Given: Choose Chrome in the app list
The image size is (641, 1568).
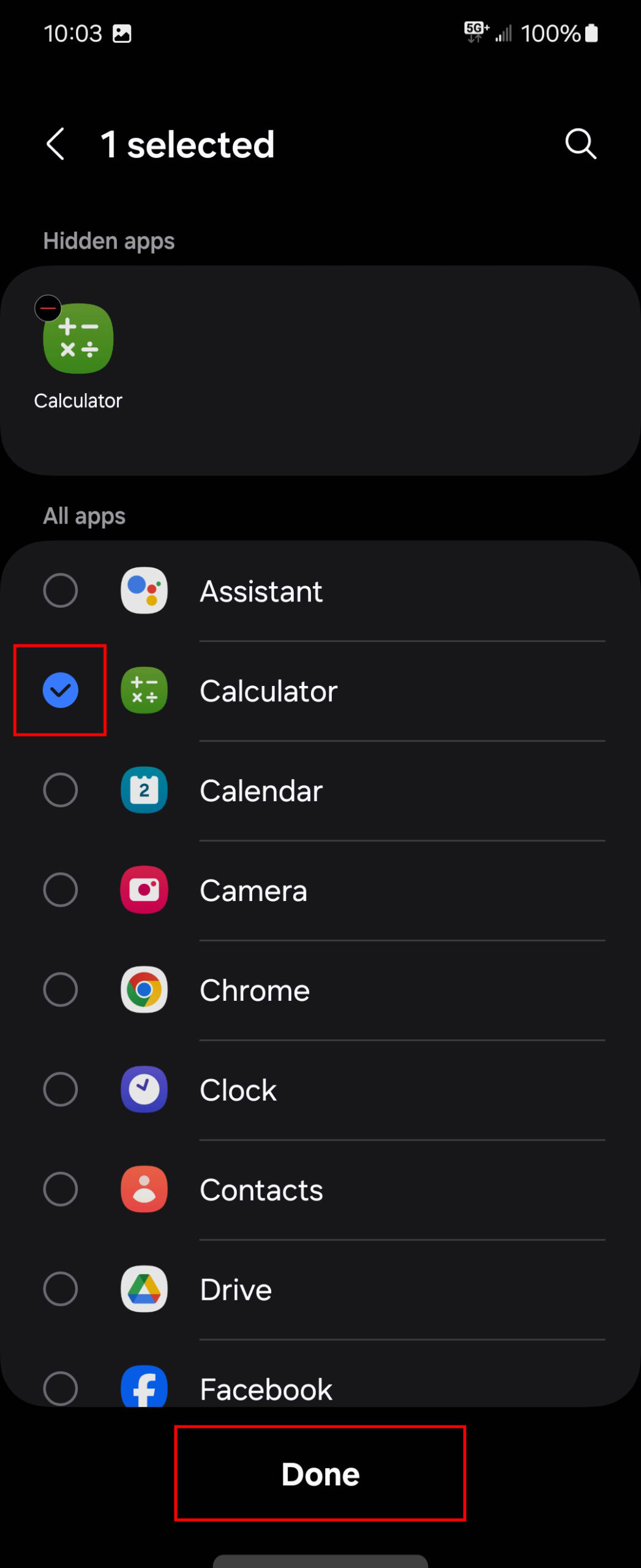Looking at the screenshot, I should click(61, 990).
